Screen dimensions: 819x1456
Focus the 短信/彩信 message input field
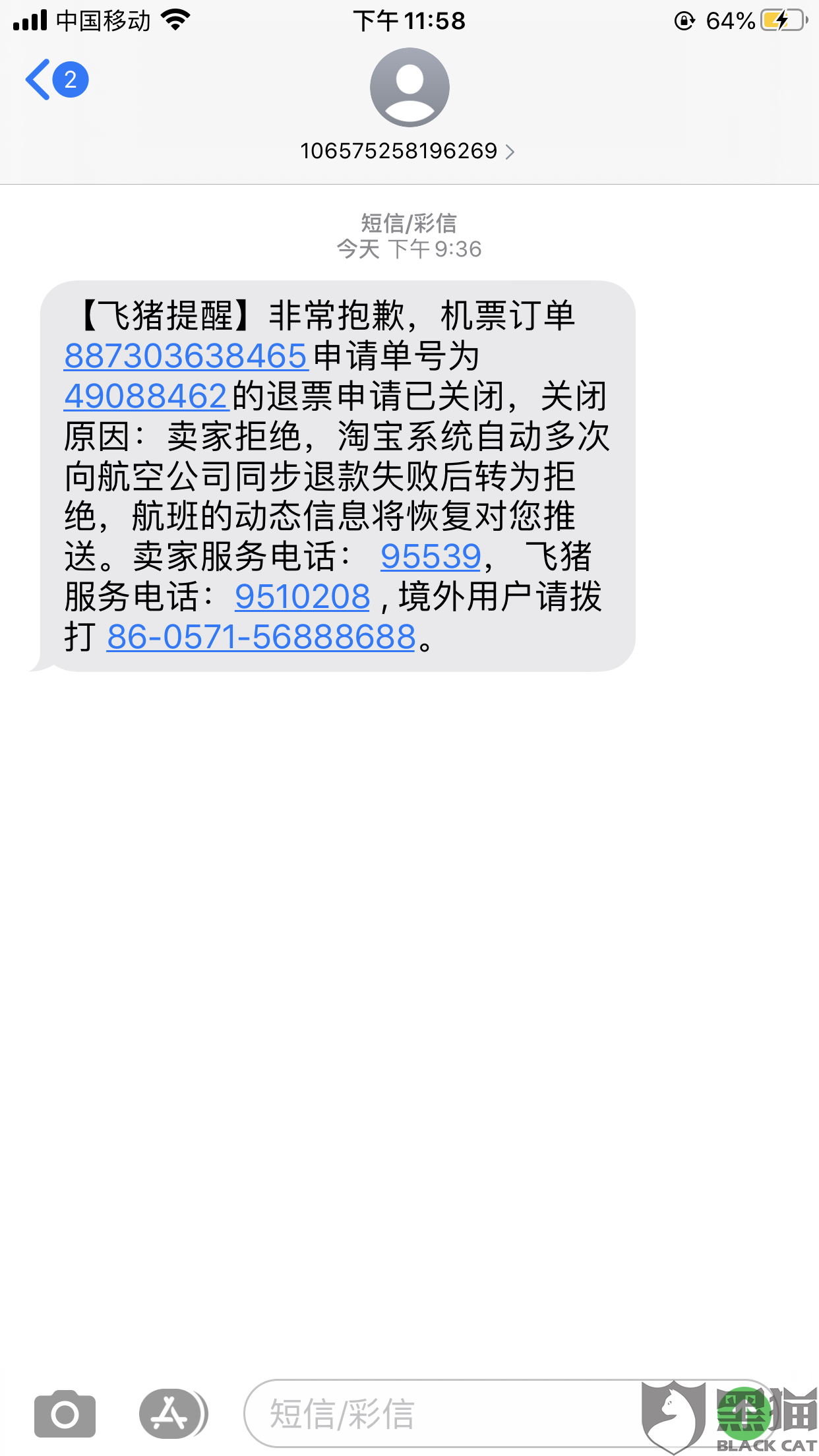click(x=435, y=1414)
